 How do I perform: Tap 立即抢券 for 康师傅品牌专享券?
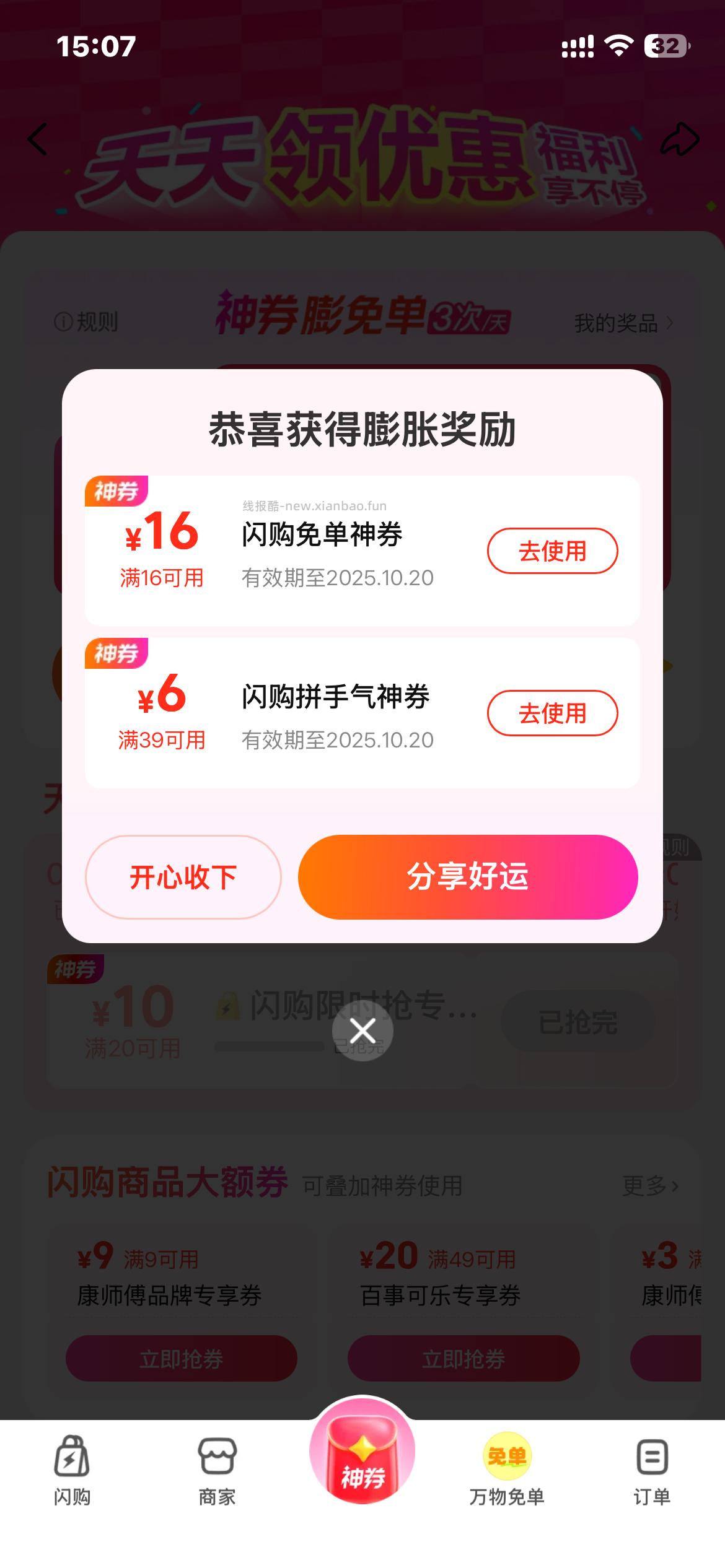point(182,1359)
